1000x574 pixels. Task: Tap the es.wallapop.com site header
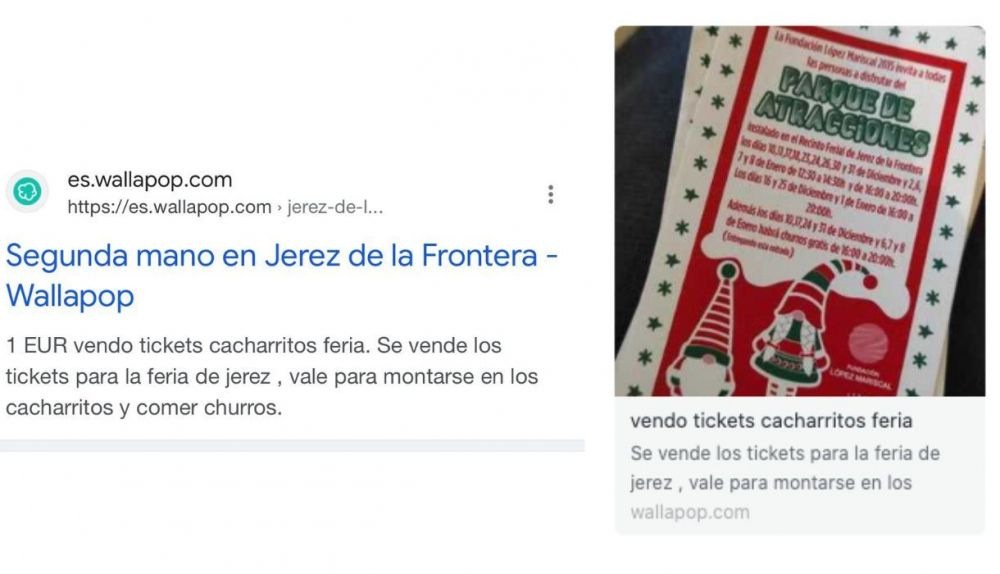coord(150,182)
